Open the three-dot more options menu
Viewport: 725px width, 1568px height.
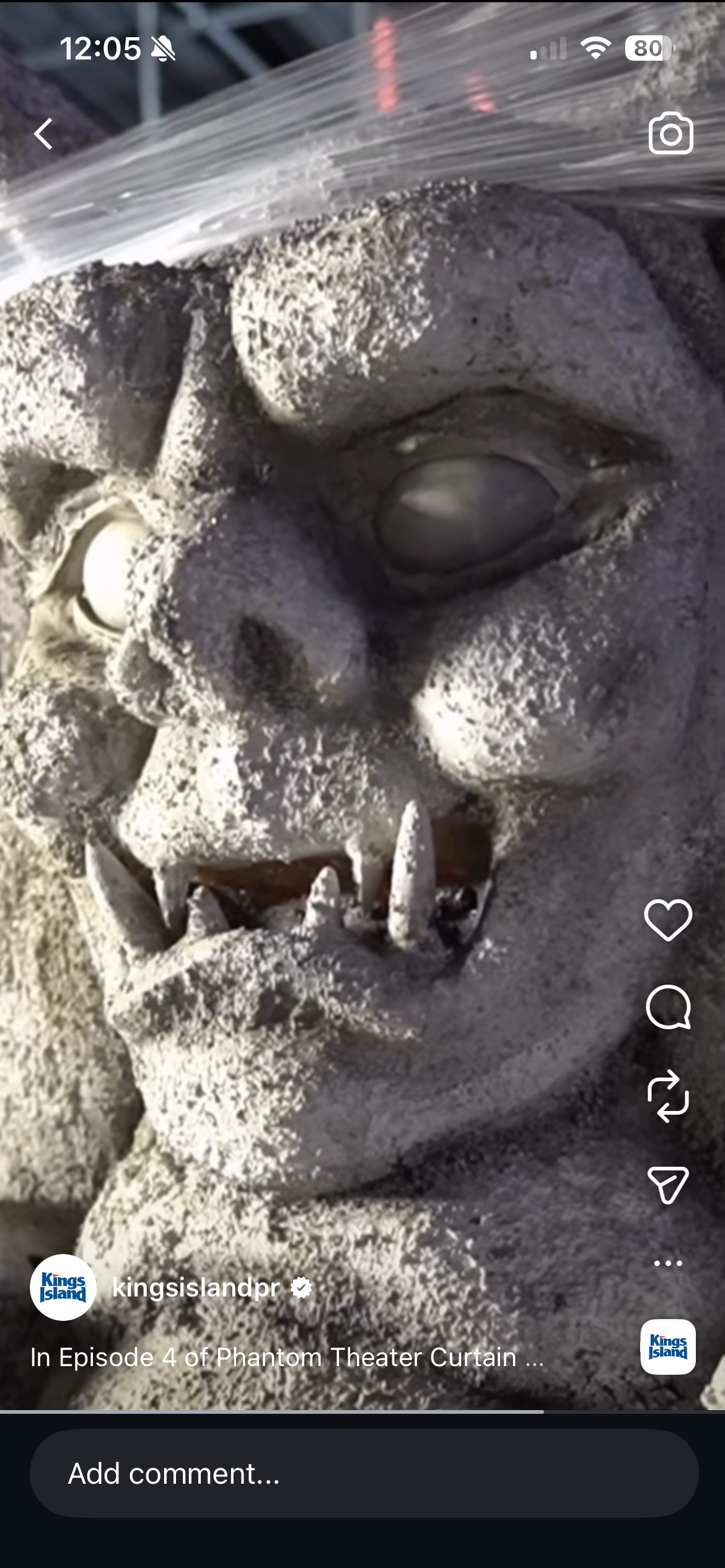[668, 1263]
